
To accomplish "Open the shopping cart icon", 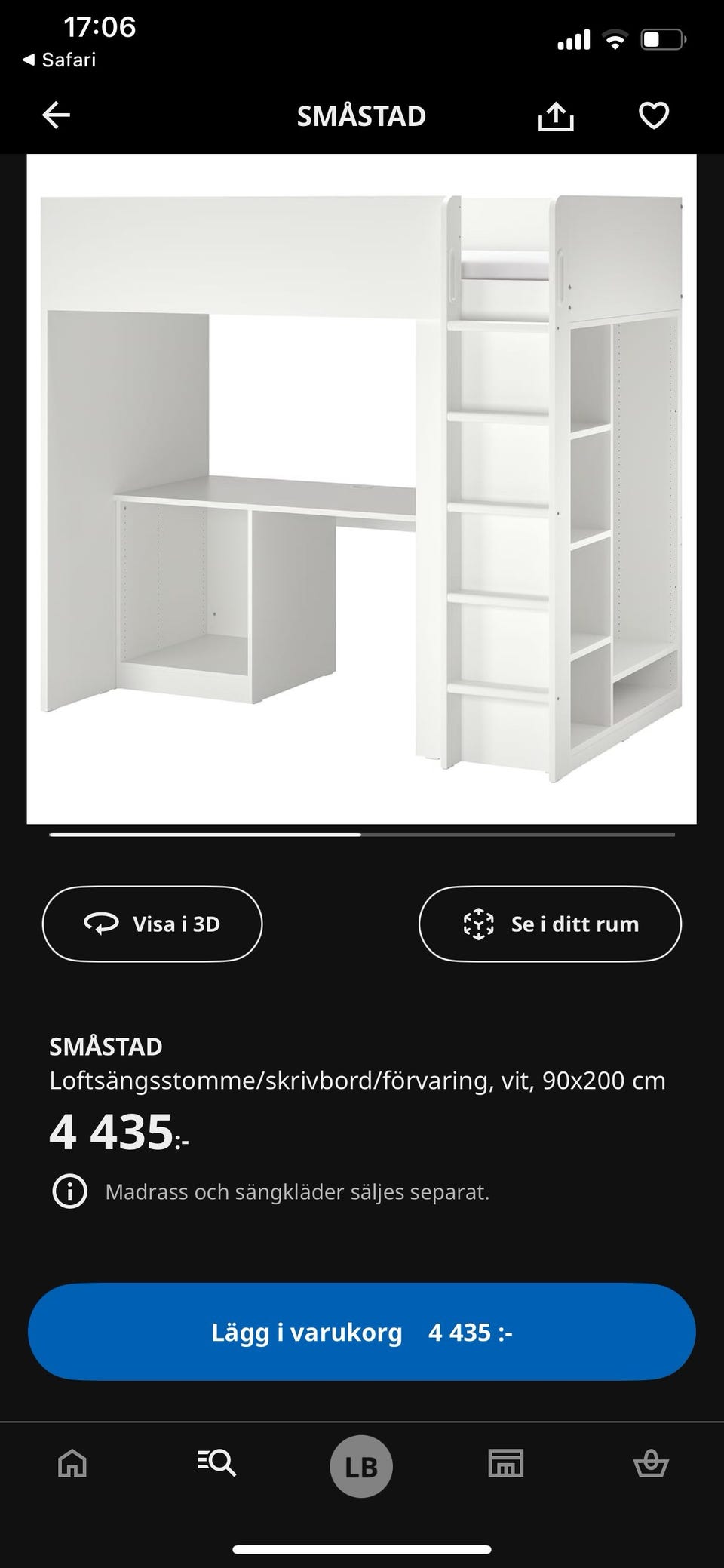I will point(651,1462).
